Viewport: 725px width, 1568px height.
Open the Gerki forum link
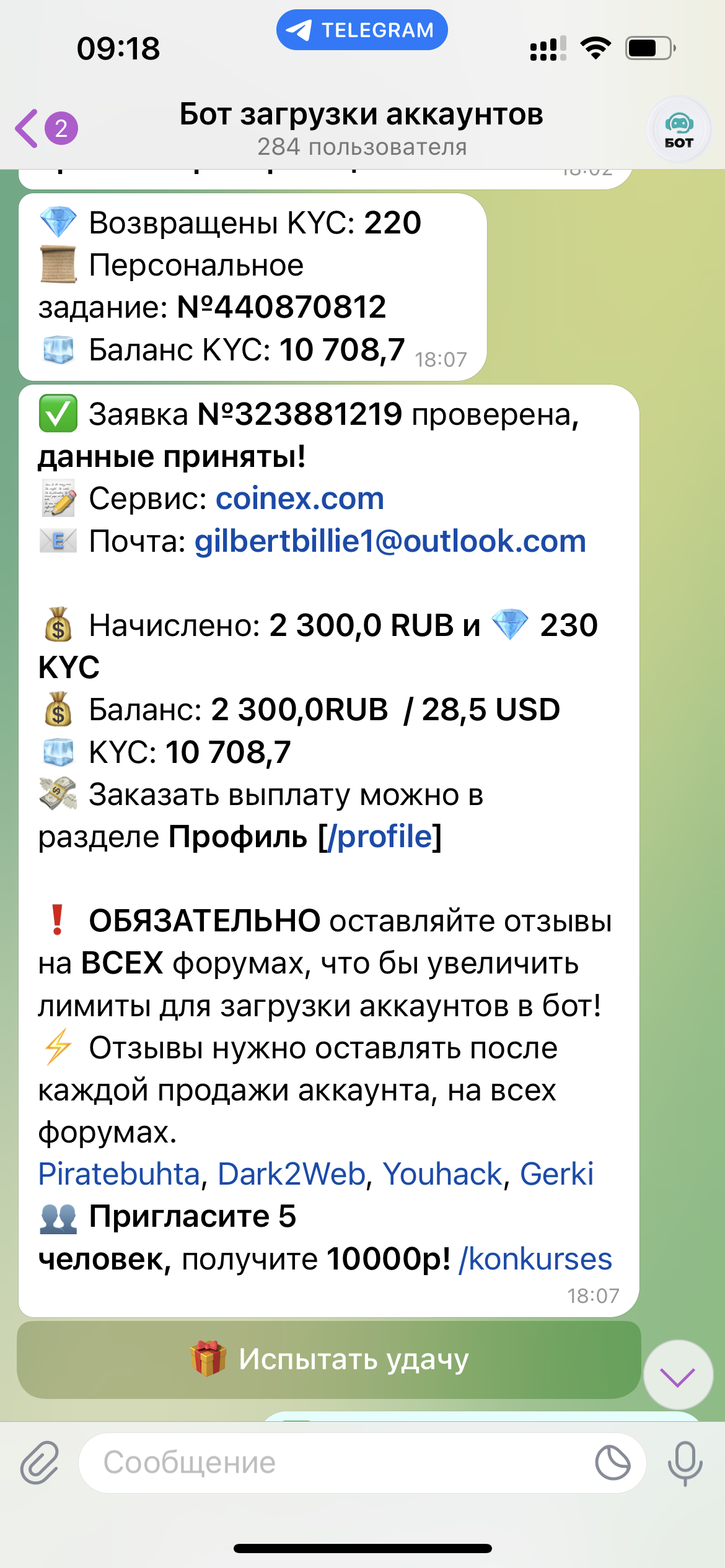click(x=556, y=1174)
